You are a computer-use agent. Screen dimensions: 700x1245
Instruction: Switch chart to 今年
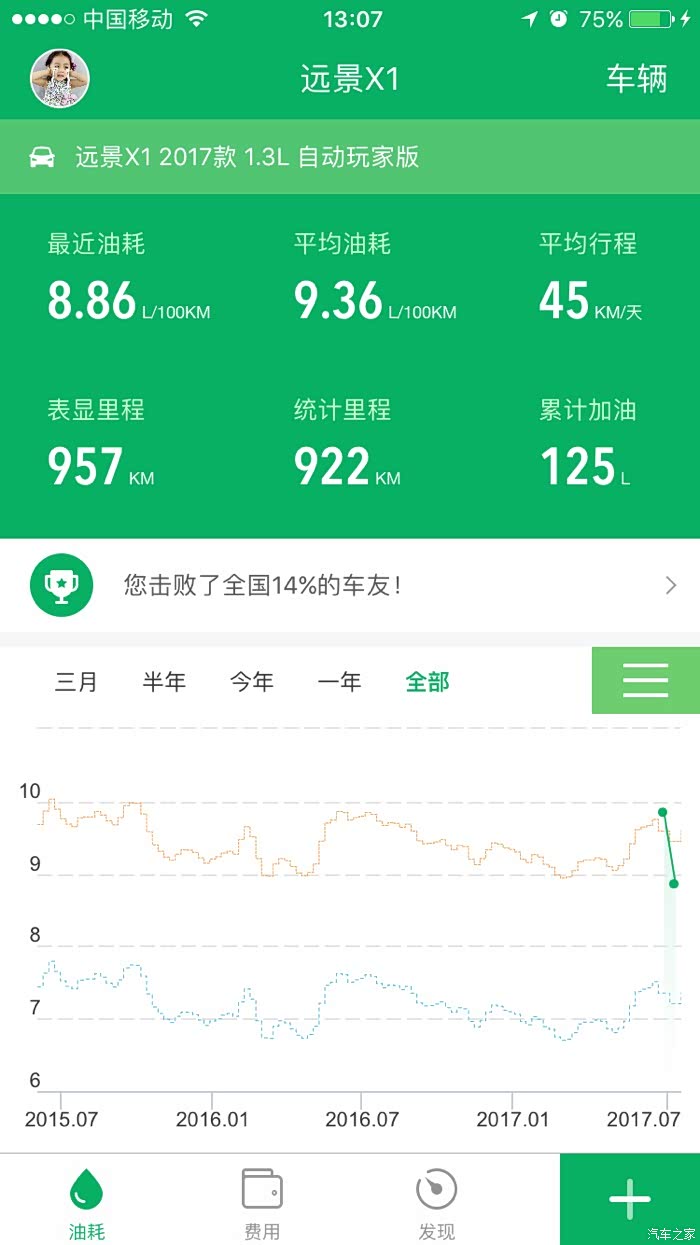click(x=252, y=682)
